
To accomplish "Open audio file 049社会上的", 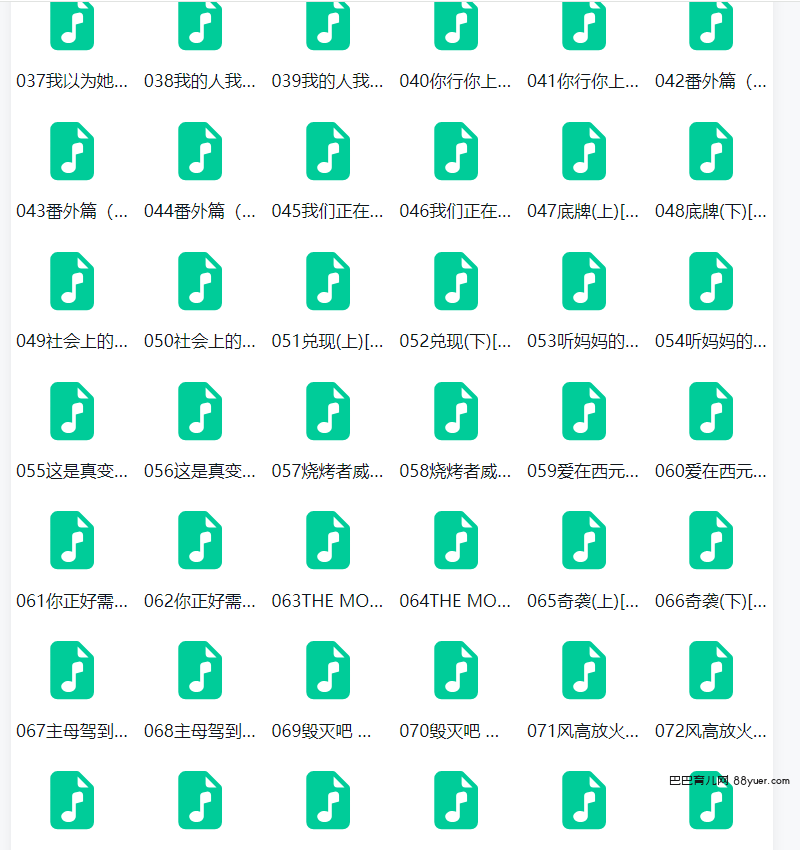I will 72,281.
